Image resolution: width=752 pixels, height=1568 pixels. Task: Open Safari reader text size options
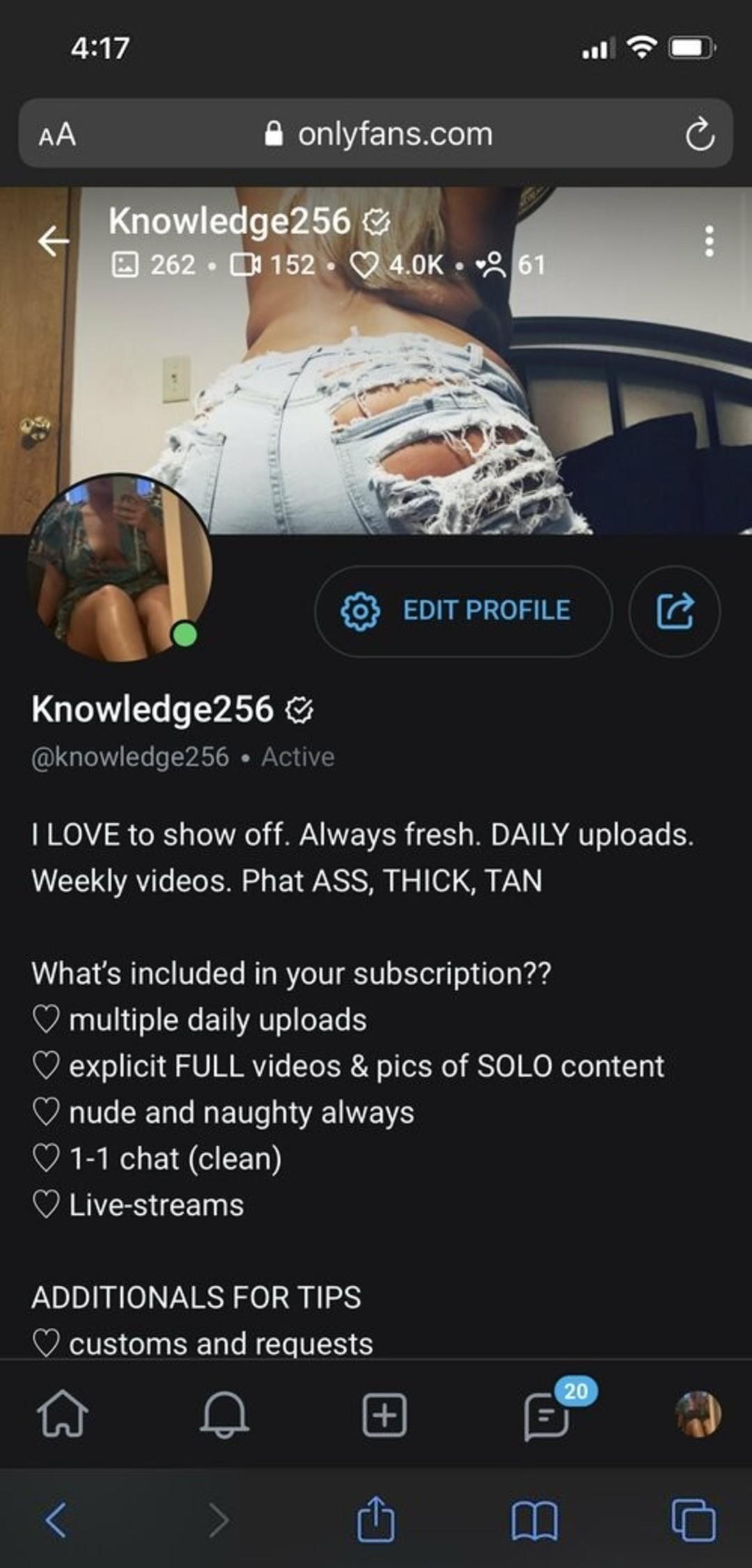[x=57, y=134]
